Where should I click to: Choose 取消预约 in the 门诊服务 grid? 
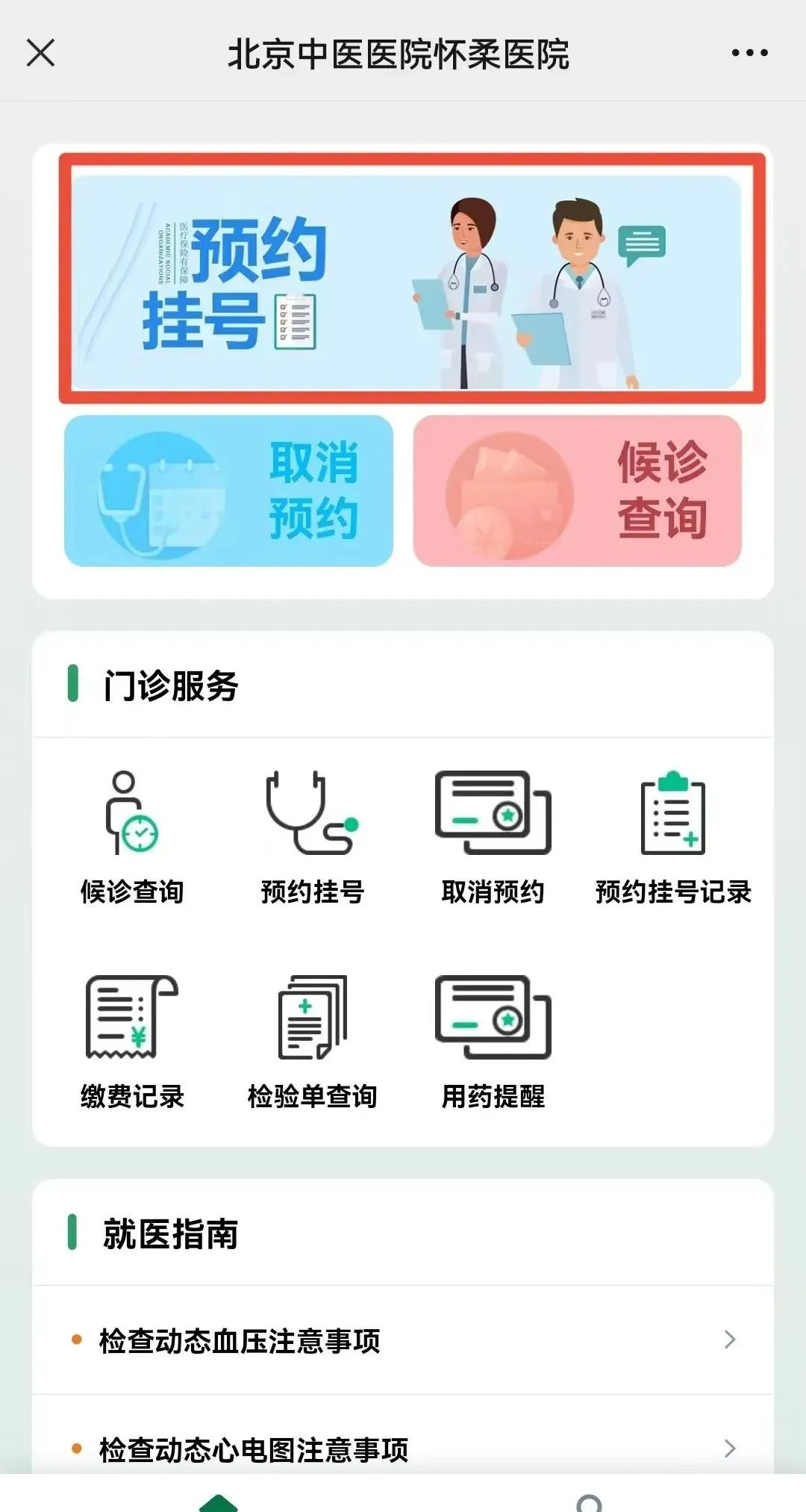493,838
